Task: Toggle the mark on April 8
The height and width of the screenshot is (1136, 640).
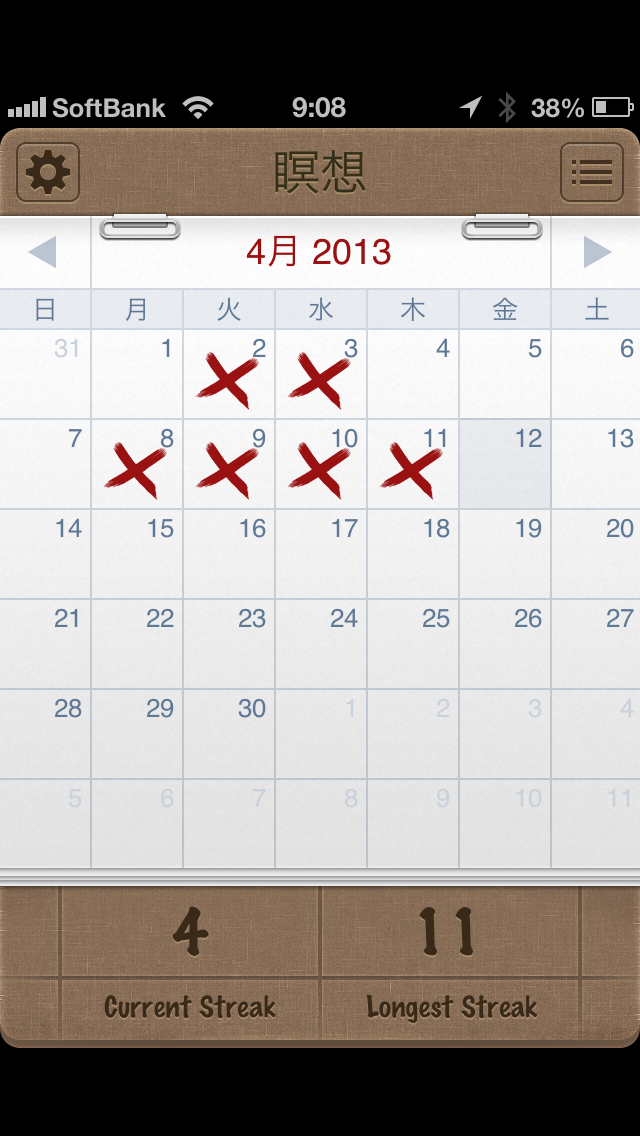Action: [x=137, y=465]
